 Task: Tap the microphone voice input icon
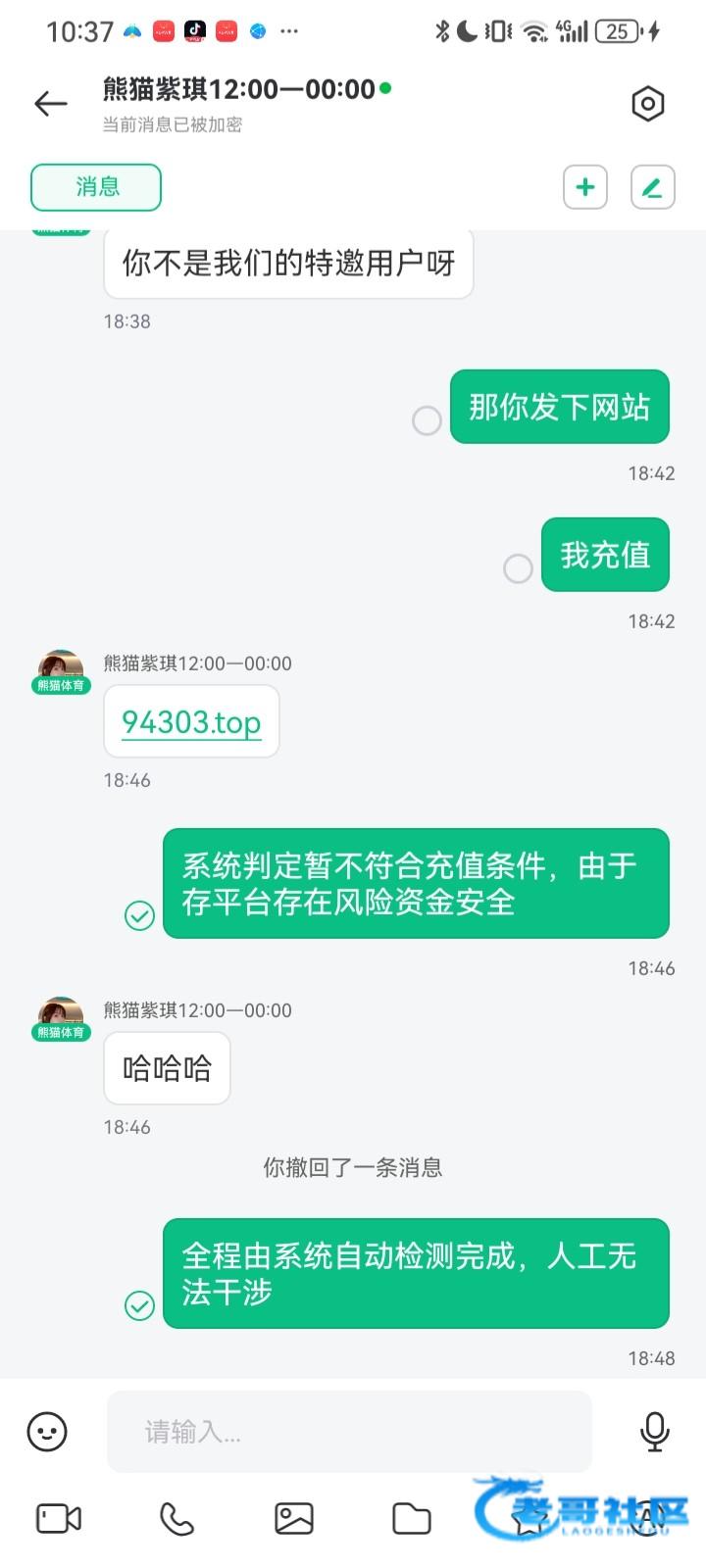[x=654, y=1432]
